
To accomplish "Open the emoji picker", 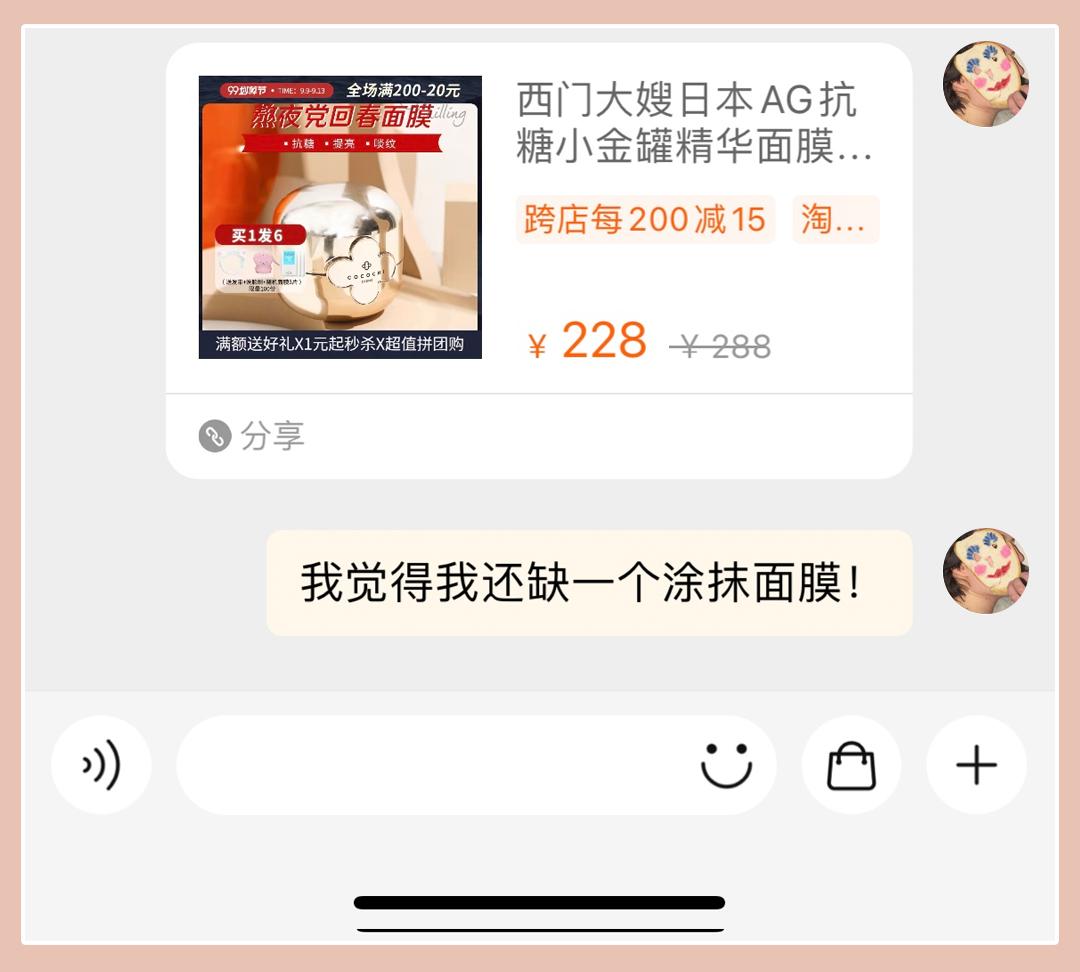I will tap(726, 765).
